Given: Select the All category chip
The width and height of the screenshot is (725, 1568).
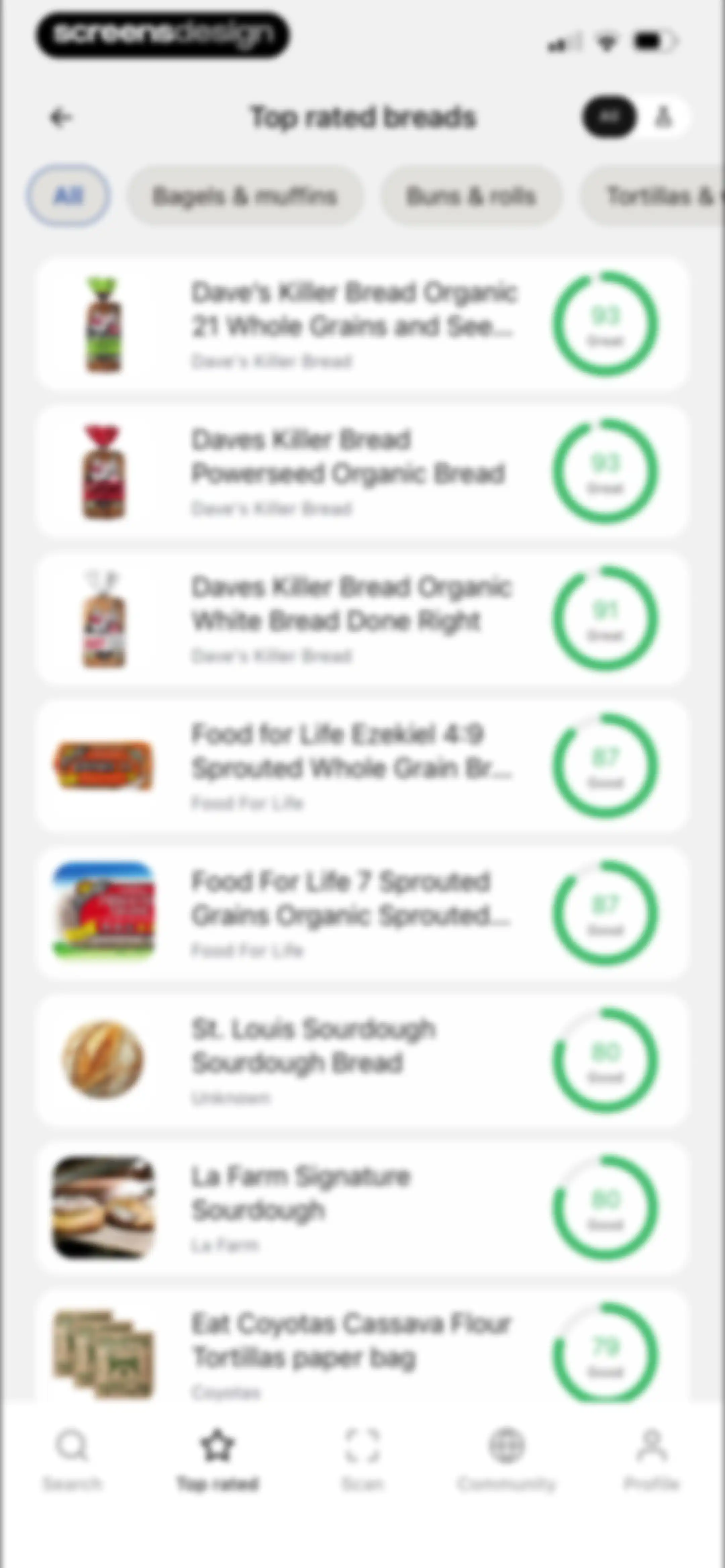Looking at the screenshot, I should tap(68, 196).
